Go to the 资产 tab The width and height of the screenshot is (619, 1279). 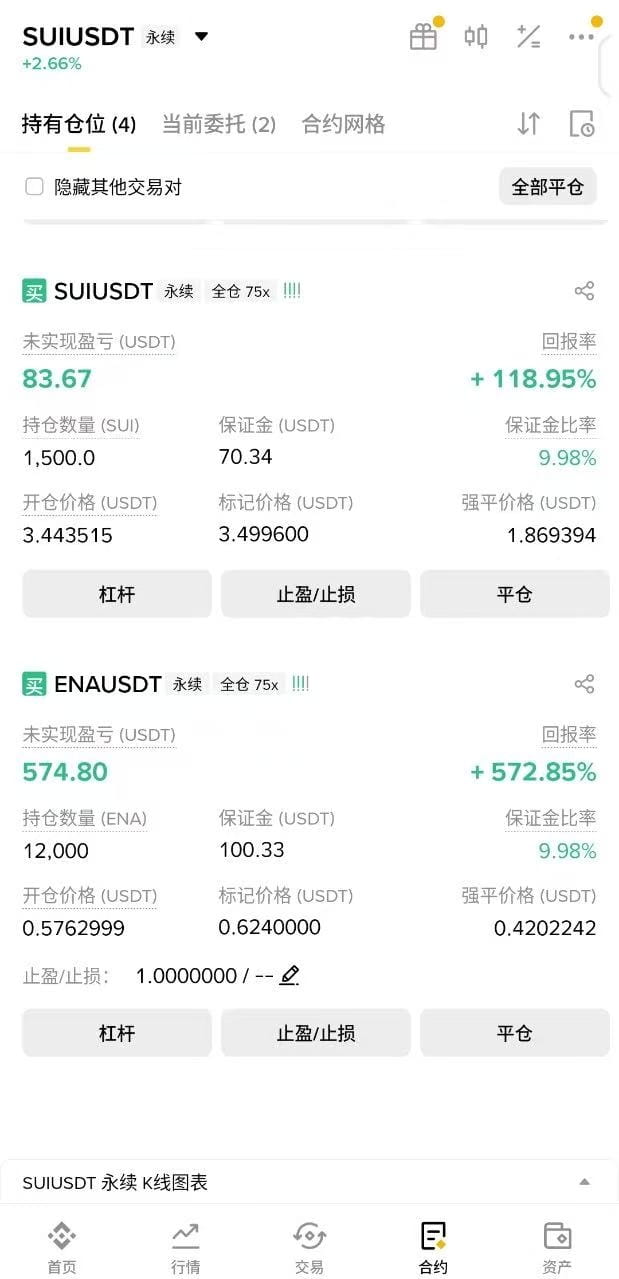click(x=557, y=1248)
